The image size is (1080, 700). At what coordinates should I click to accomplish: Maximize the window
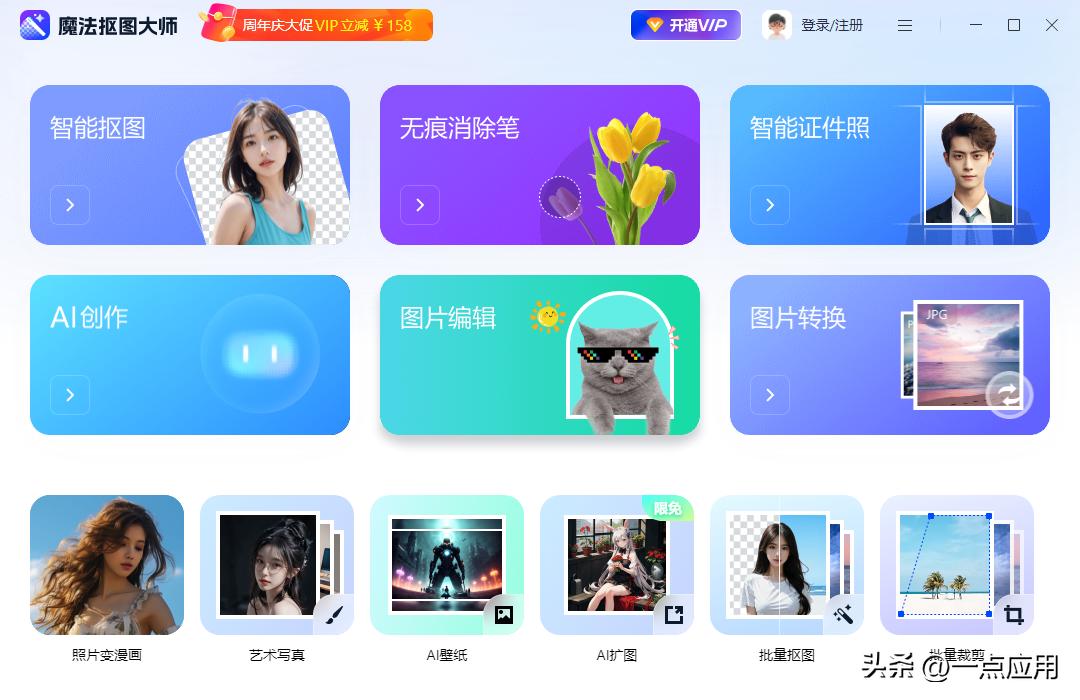1014,25
